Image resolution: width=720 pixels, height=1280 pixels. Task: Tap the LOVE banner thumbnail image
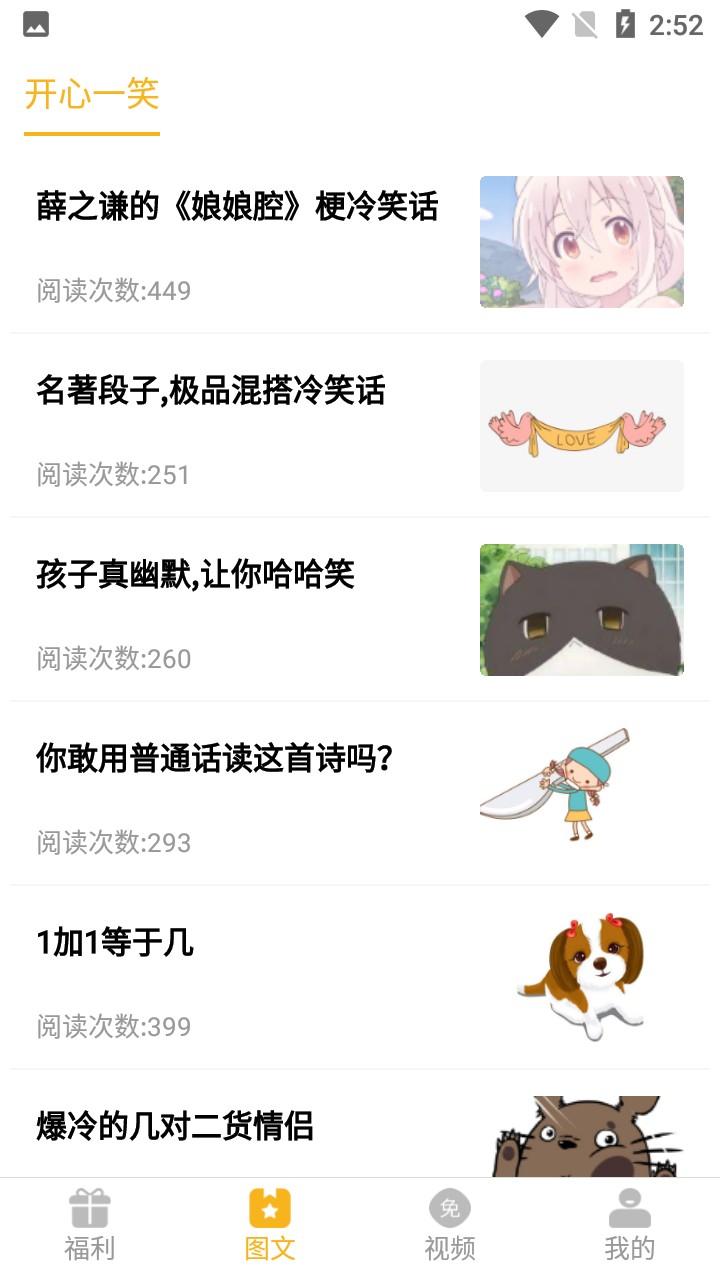[581, 426]
